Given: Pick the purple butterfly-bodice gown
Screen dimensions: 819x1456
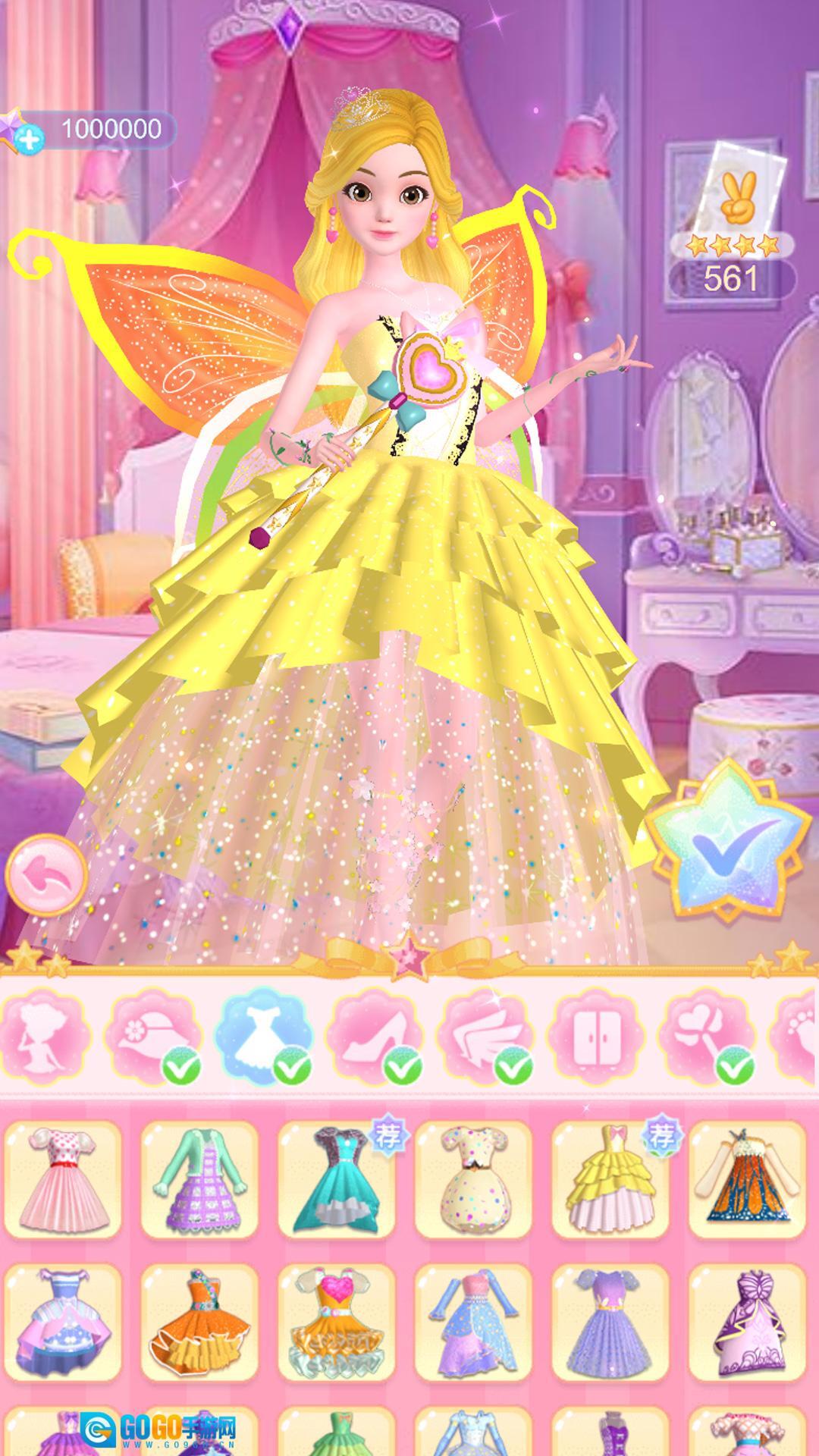Looking at the screenshot, I should point(747,1321).
